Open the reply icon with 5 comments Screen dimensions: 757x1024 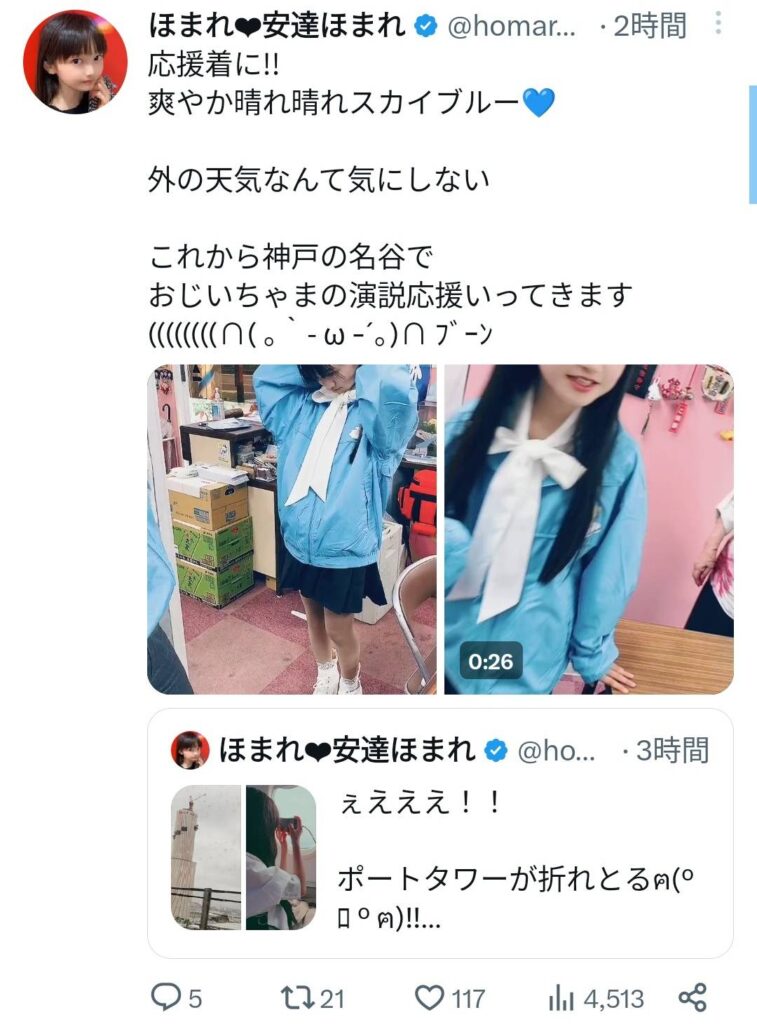click(x=164, y=996)
